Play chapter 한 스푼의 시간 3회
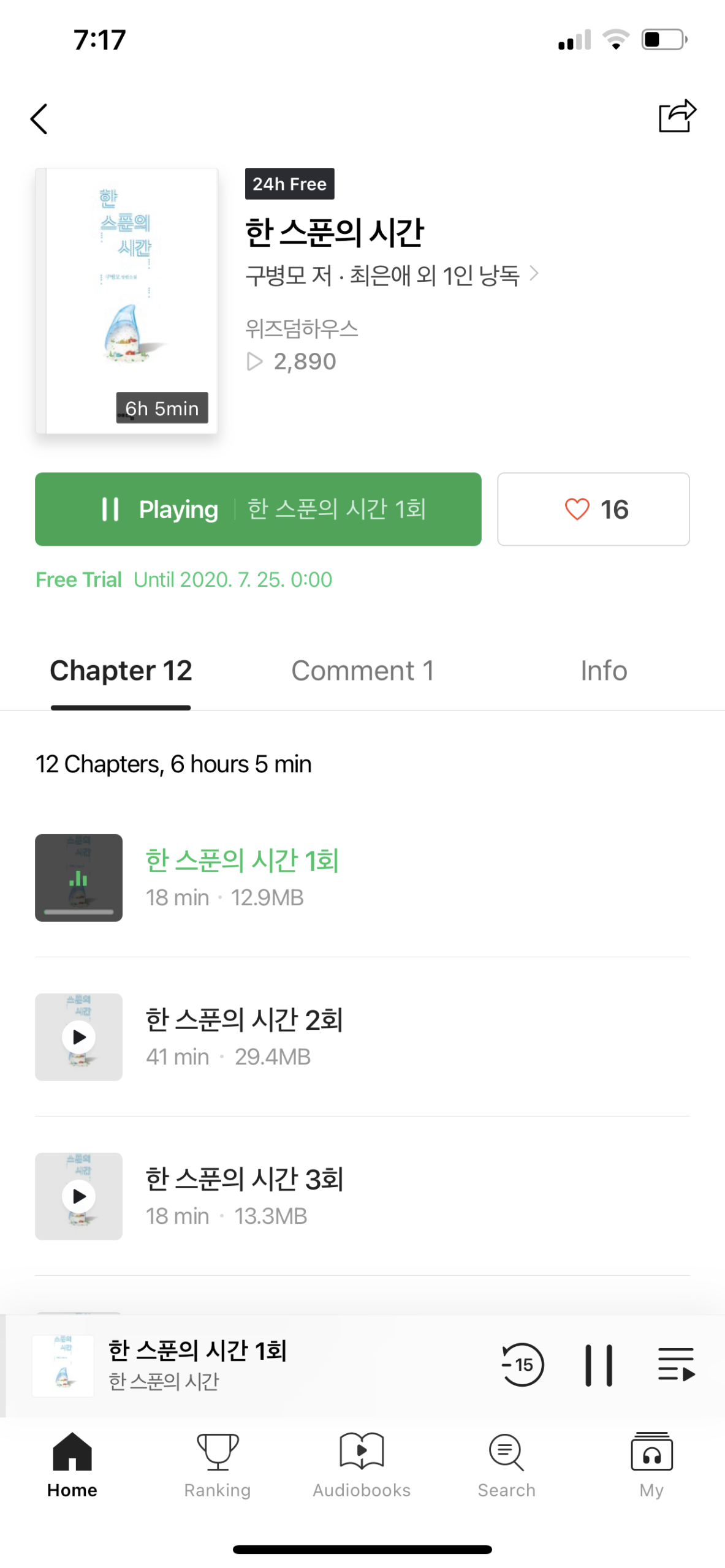This screenshot has height=1568, width=725. click(78, 1196)
